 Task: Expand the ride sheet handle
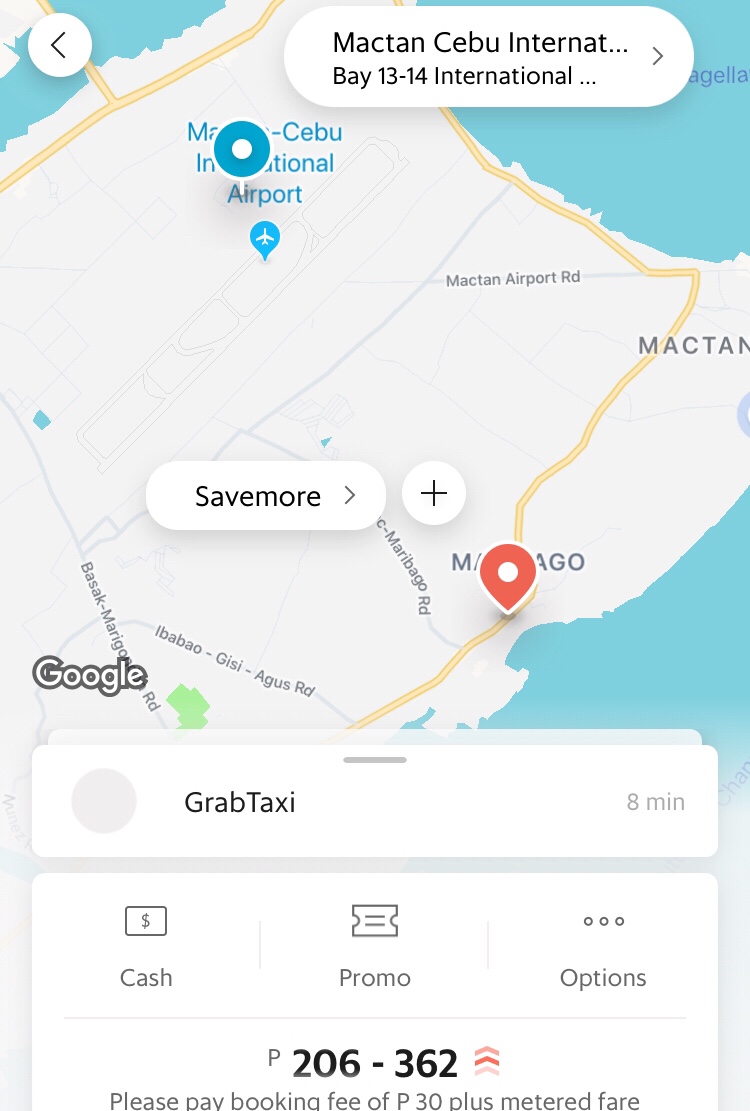click(375, 760)
